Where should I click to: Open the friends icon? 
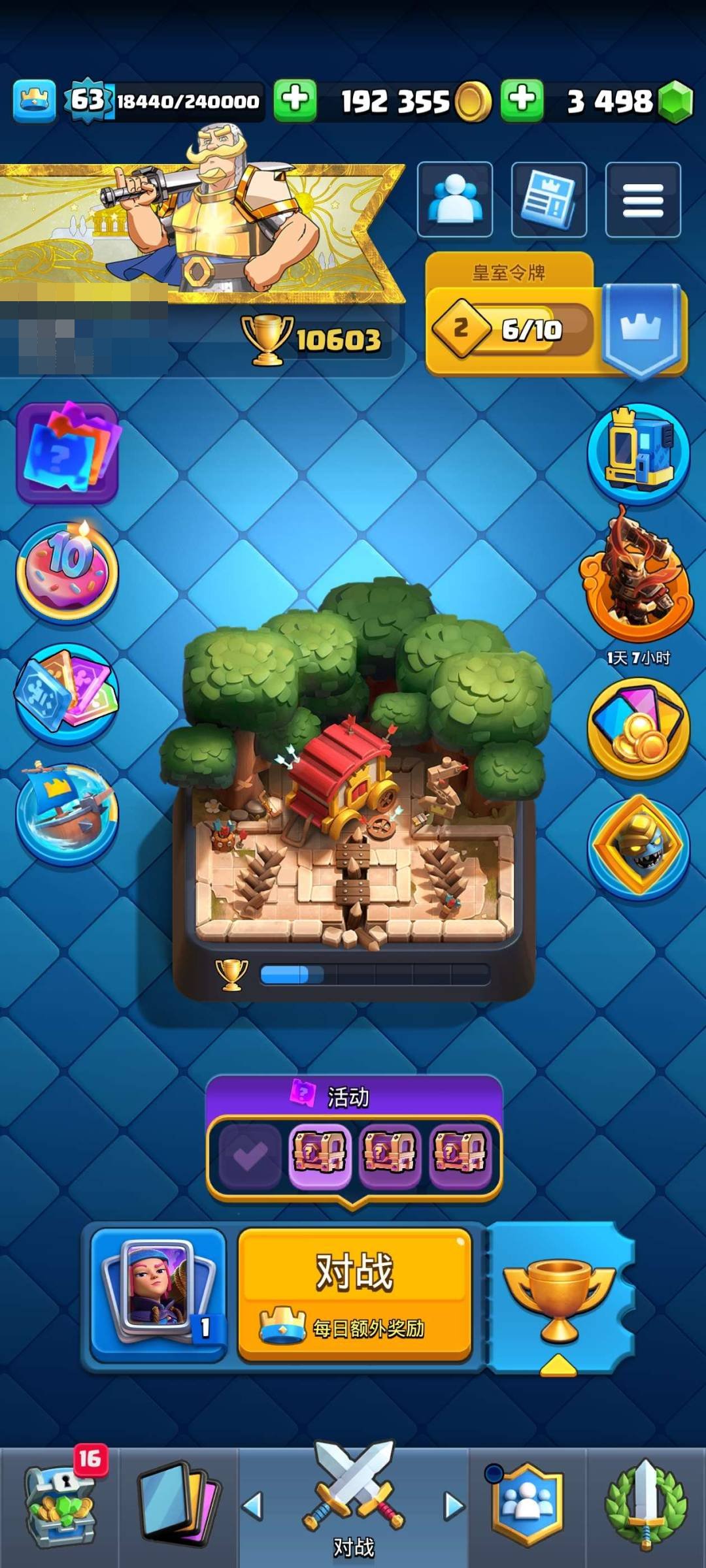[455, 199]
